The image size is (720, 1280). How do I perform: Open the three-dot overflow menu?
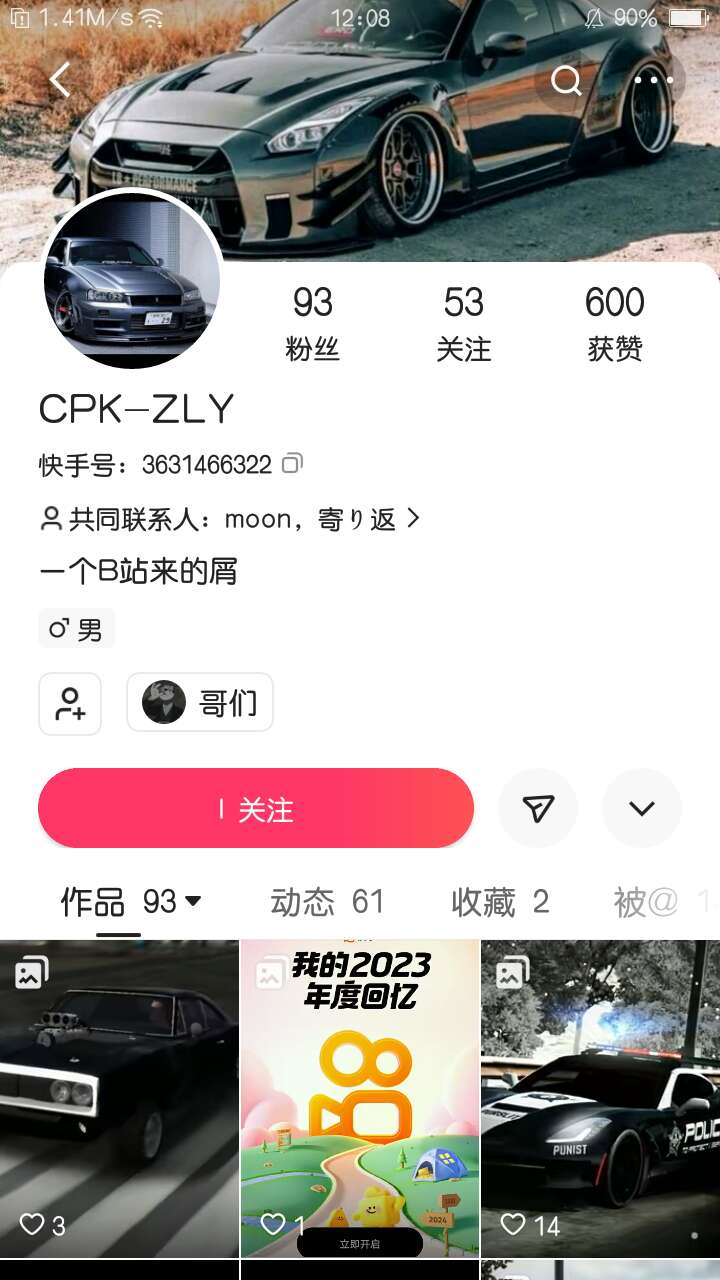(x=653, y=80)
